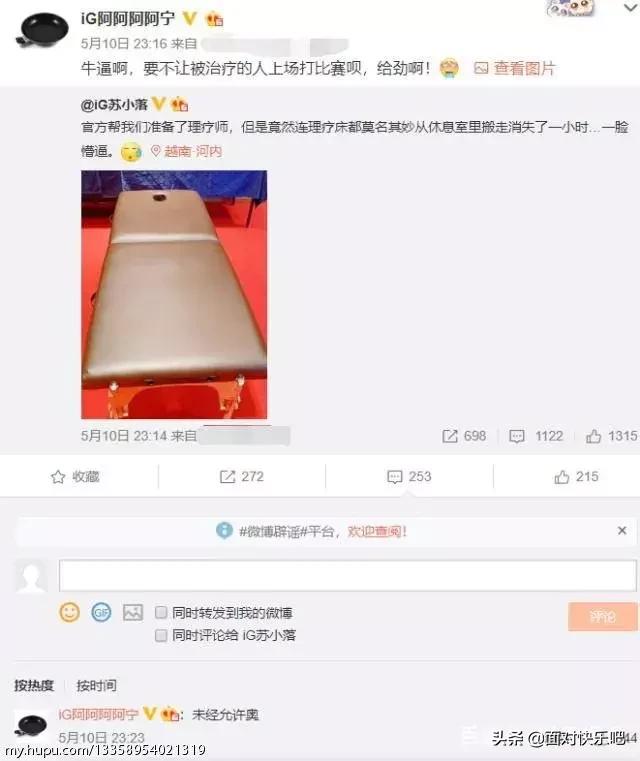Open the emoji picker for the comment
Screen dimensions: 640x761
69,612
